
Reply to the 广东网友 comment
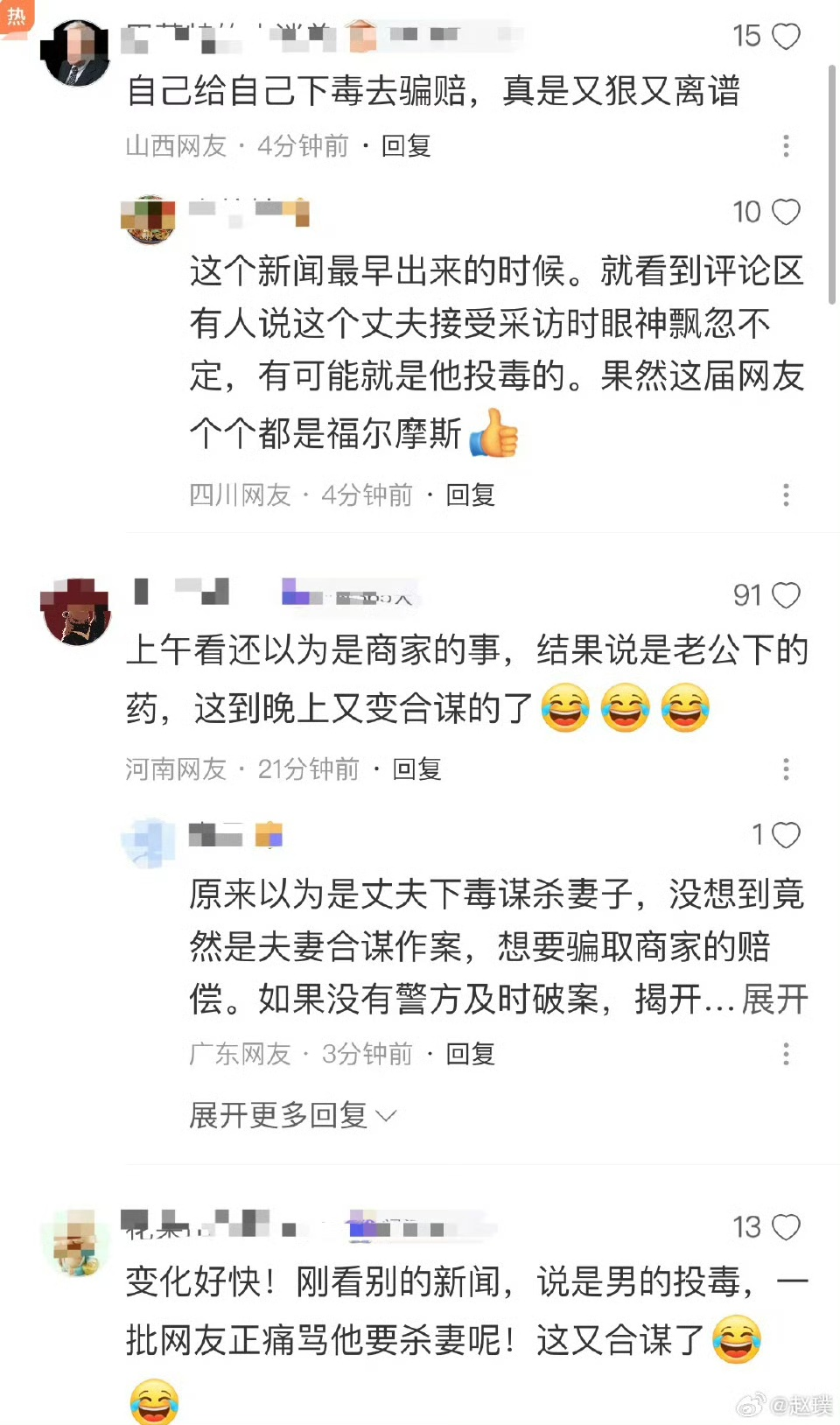[471, 1054]
